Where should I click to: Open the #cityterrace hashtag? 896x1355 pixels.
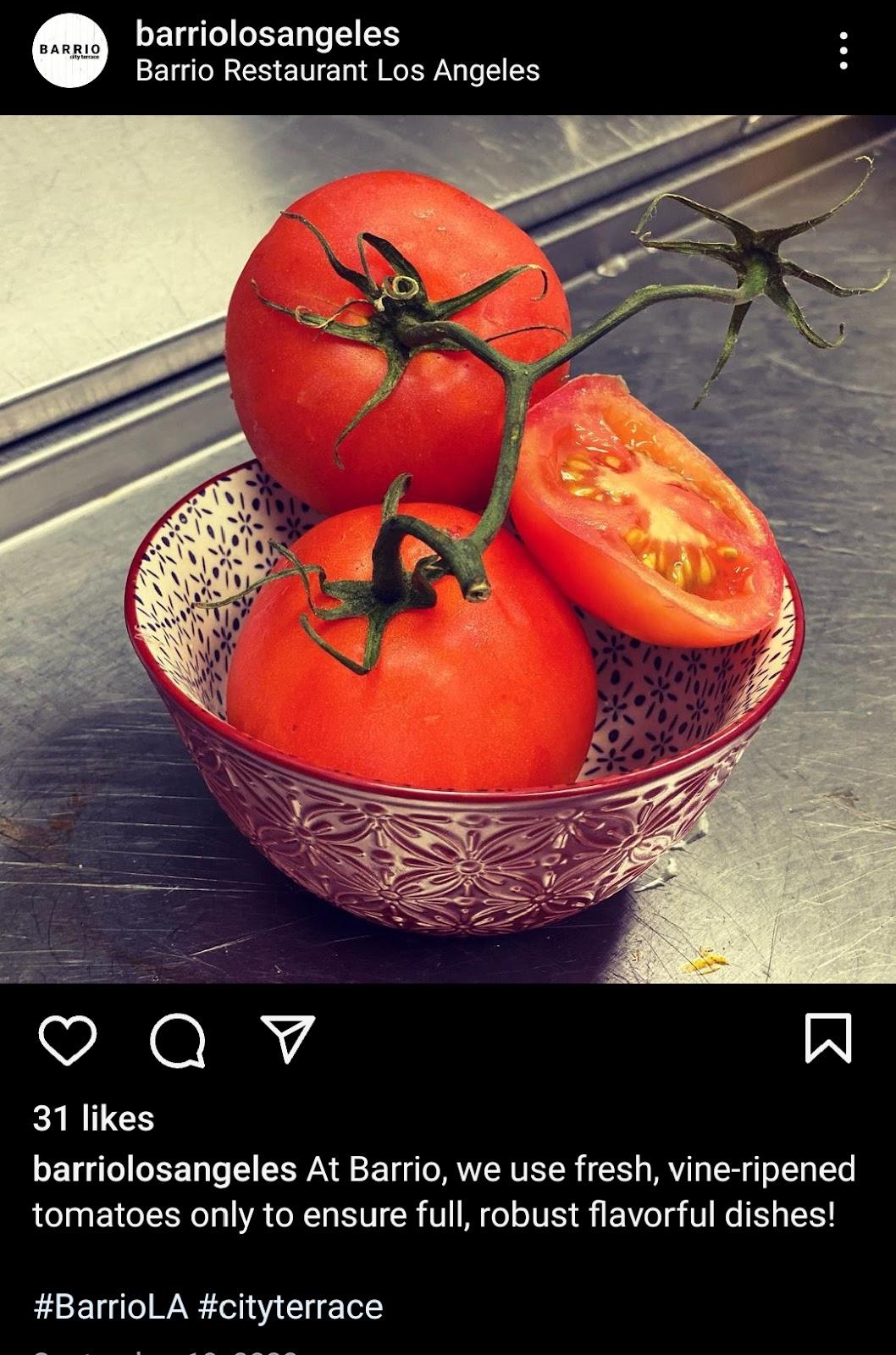click(x=290, y=1306)
